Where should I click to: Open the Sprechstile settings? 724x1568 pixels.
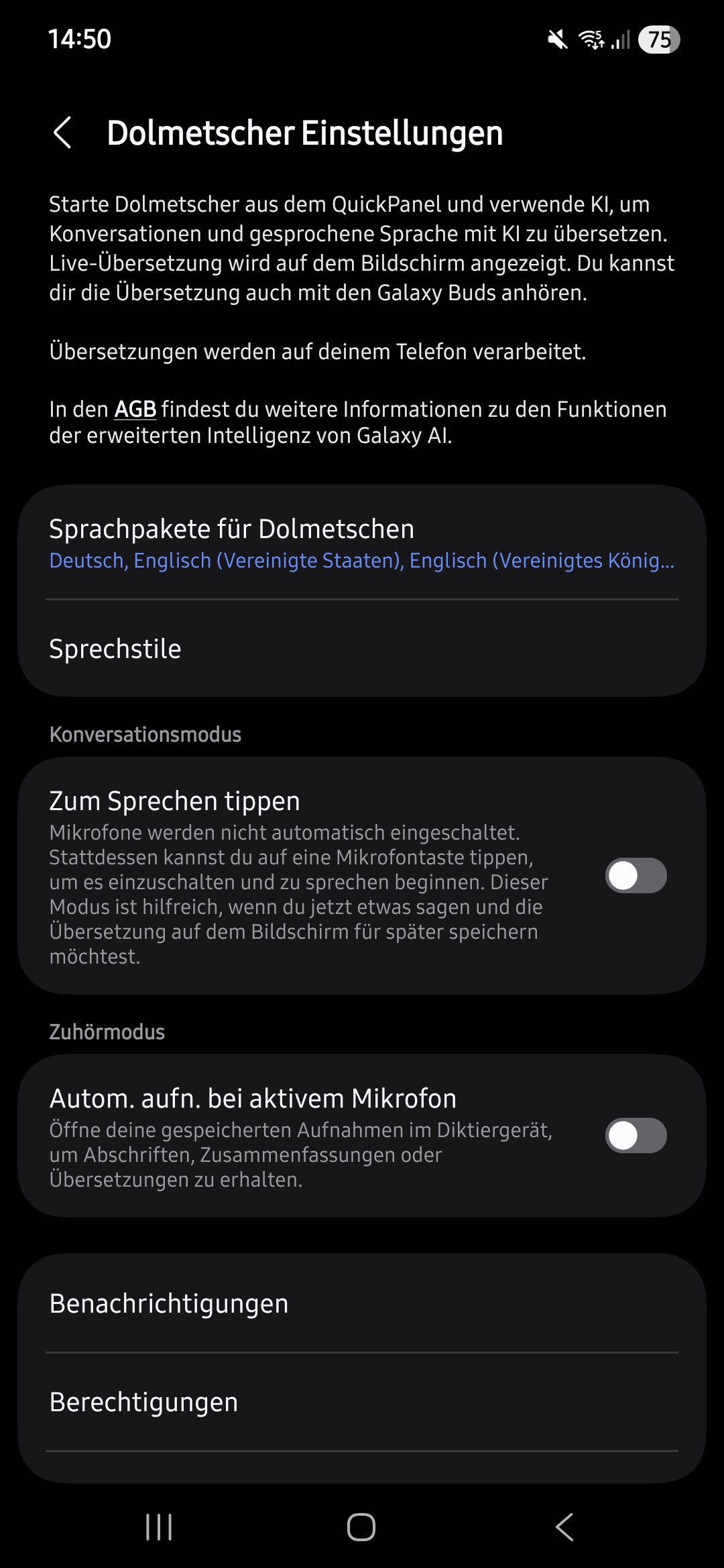point(362,649)
